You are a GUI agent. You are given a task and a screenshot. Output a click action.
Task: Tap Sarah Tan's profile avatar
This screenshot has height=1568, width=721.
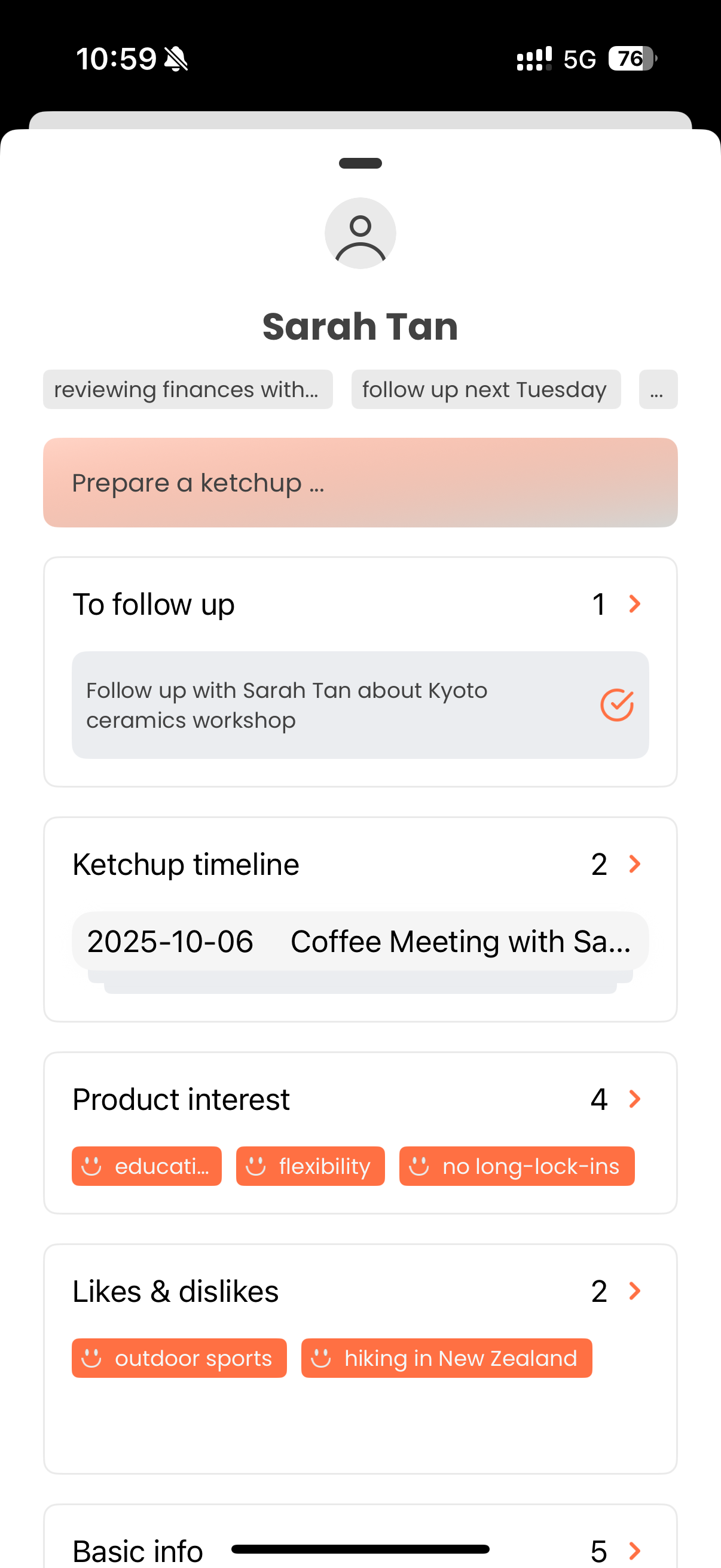360,233
